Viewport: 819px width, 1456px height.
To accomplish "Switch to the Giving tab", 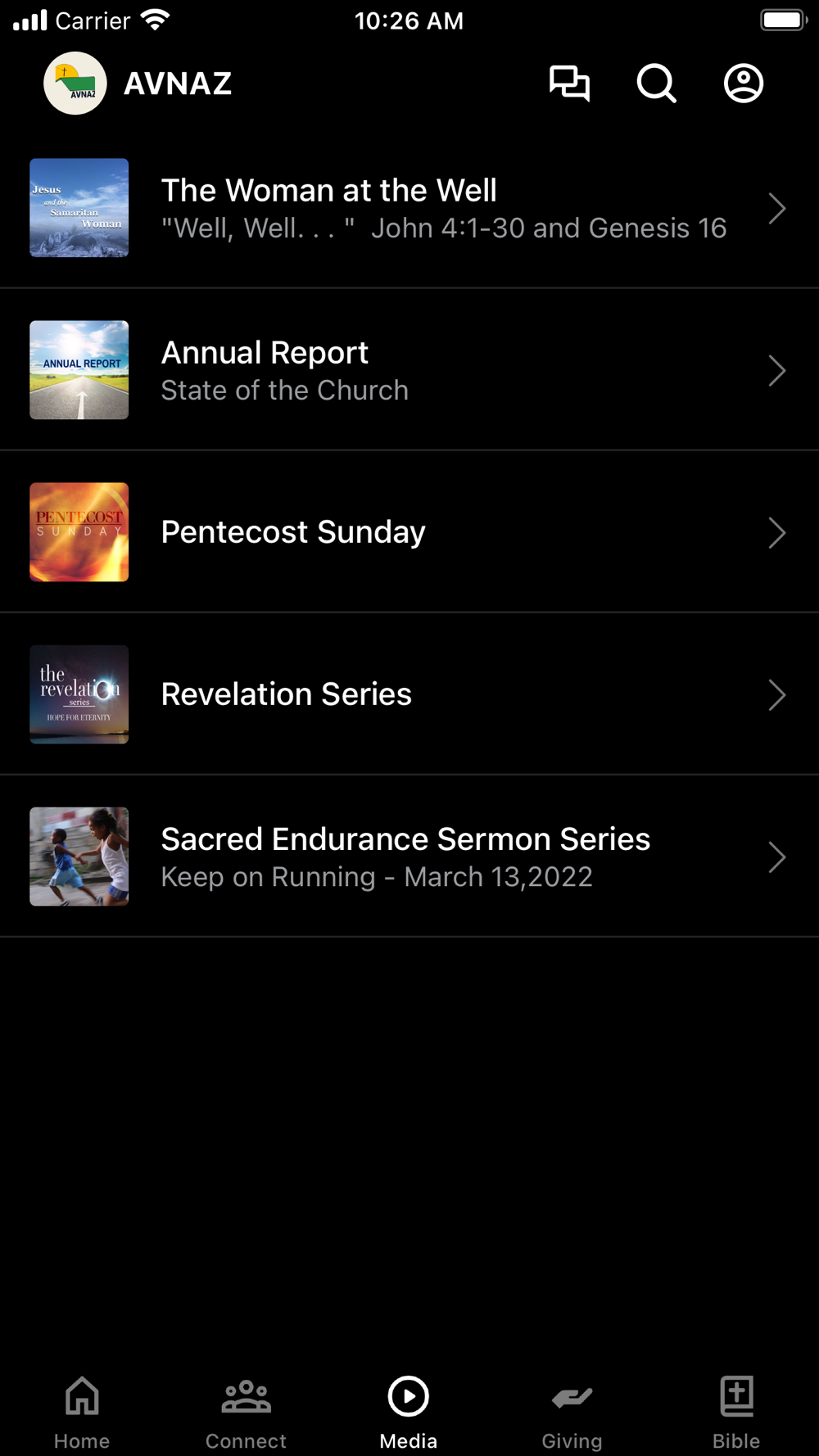I will click(x=572, y=1412).
